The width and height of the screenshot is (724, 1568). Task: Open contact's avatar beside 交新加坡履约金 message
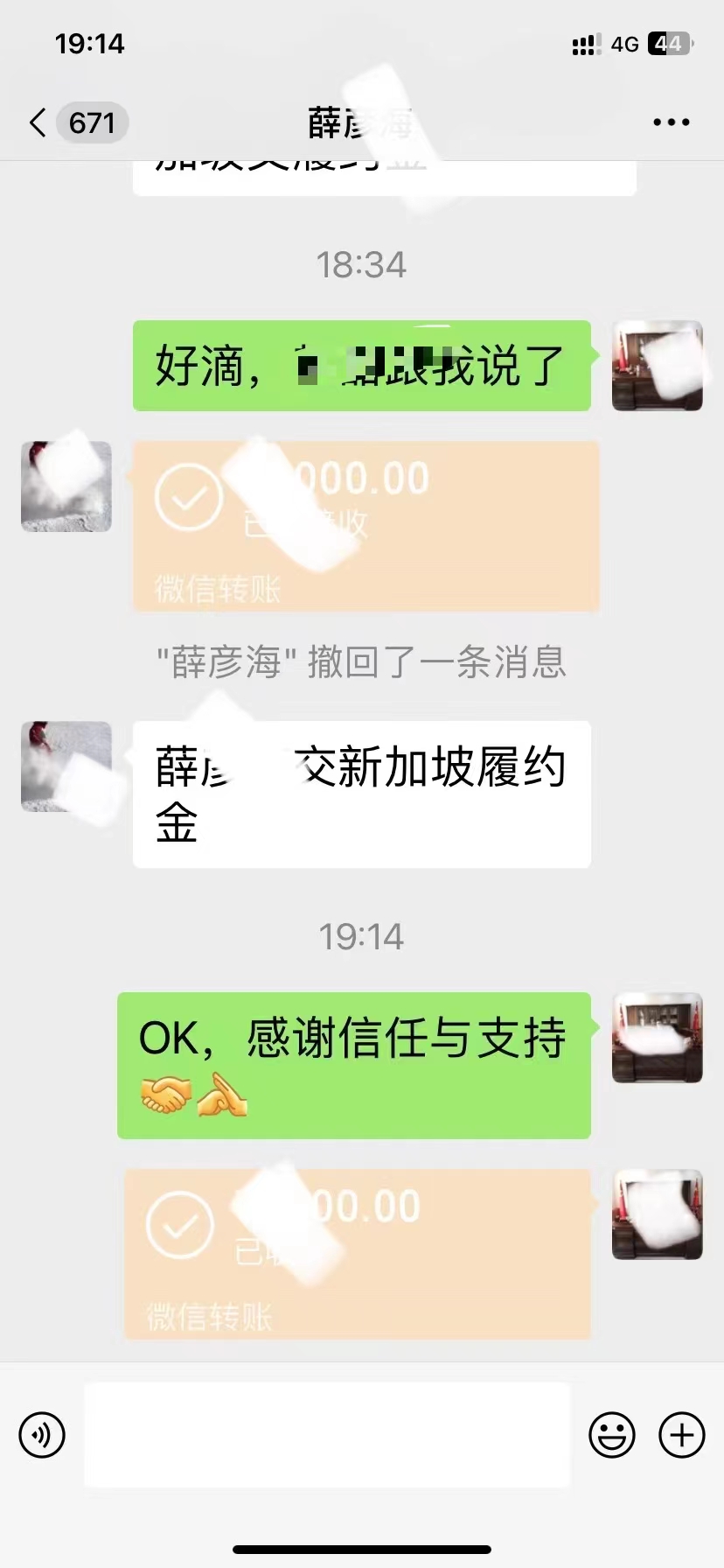[x=66, y=766]
